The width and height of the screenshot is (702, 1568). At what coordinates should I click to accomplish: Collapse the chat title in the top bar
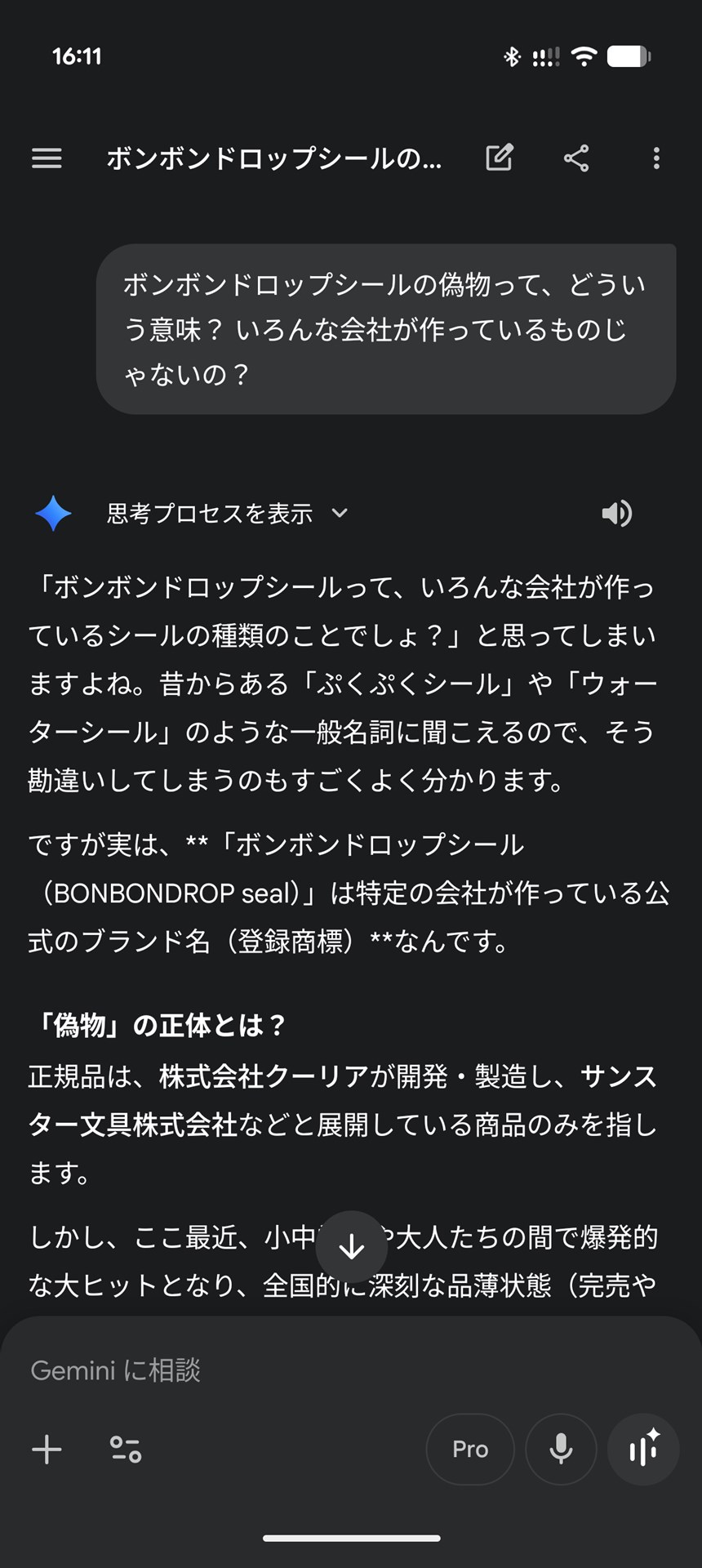click(x=276, y=158)
